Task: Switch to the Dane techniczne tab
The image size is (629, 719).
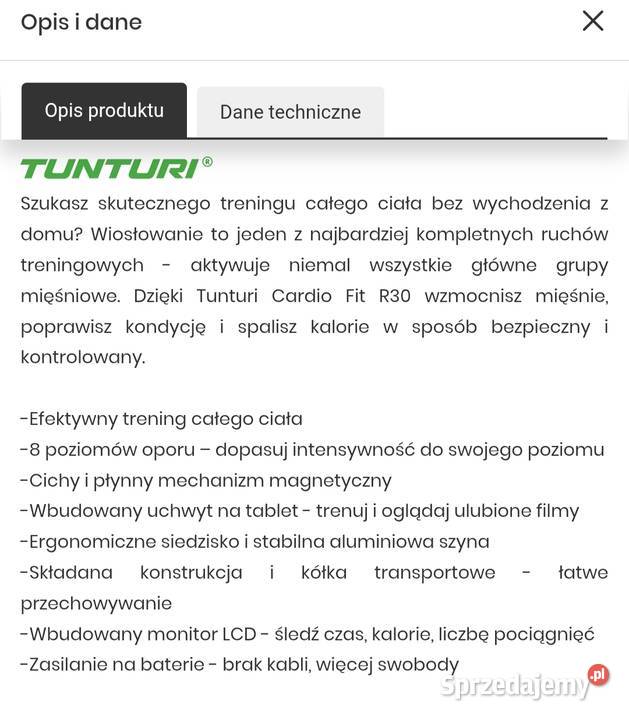Action: (290, 112)
